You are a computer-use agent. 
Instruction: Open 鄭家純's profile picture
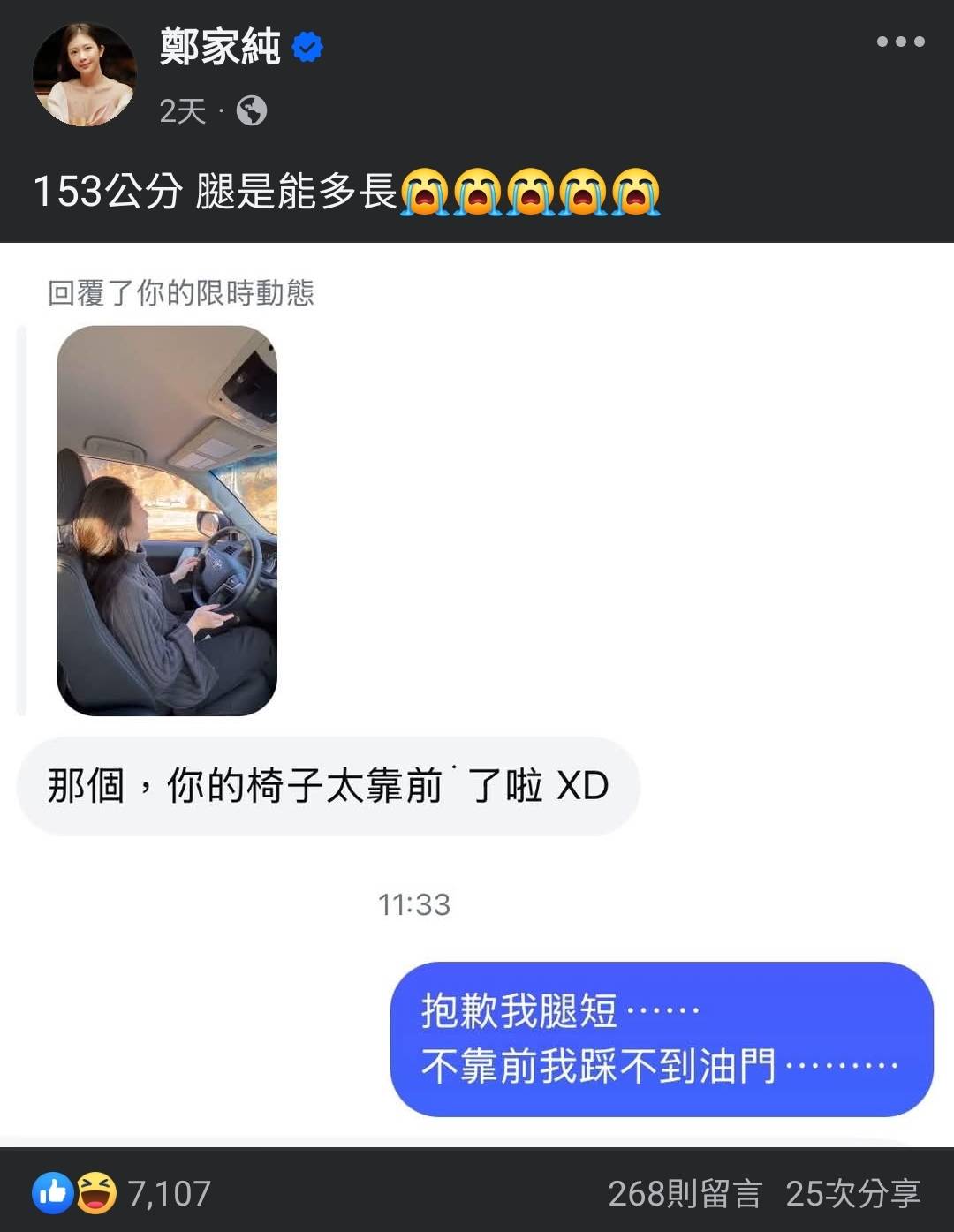[x=84, y=74]
